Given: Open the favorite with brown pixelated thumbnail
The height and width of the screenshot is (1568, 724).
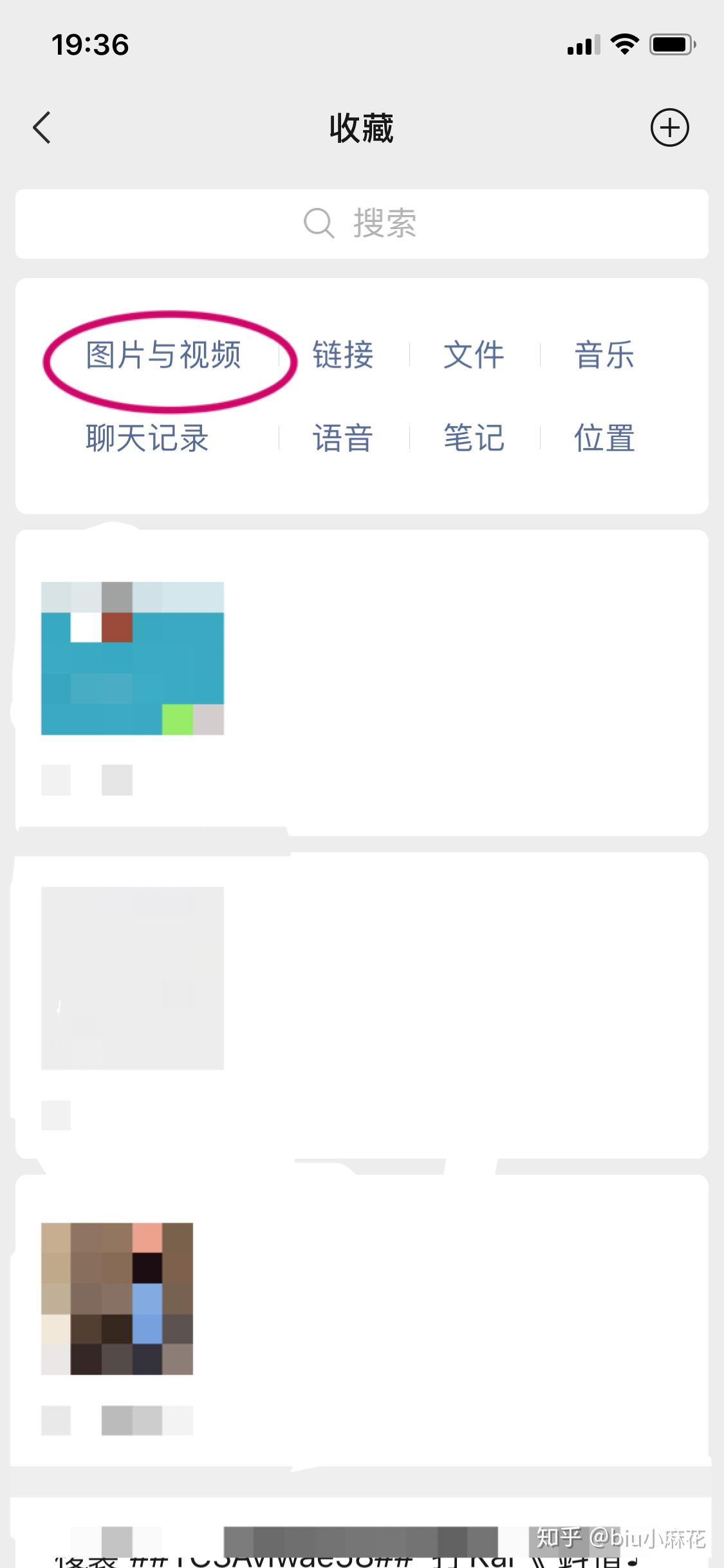Looking at the screenshot, I should [362, 1320].
